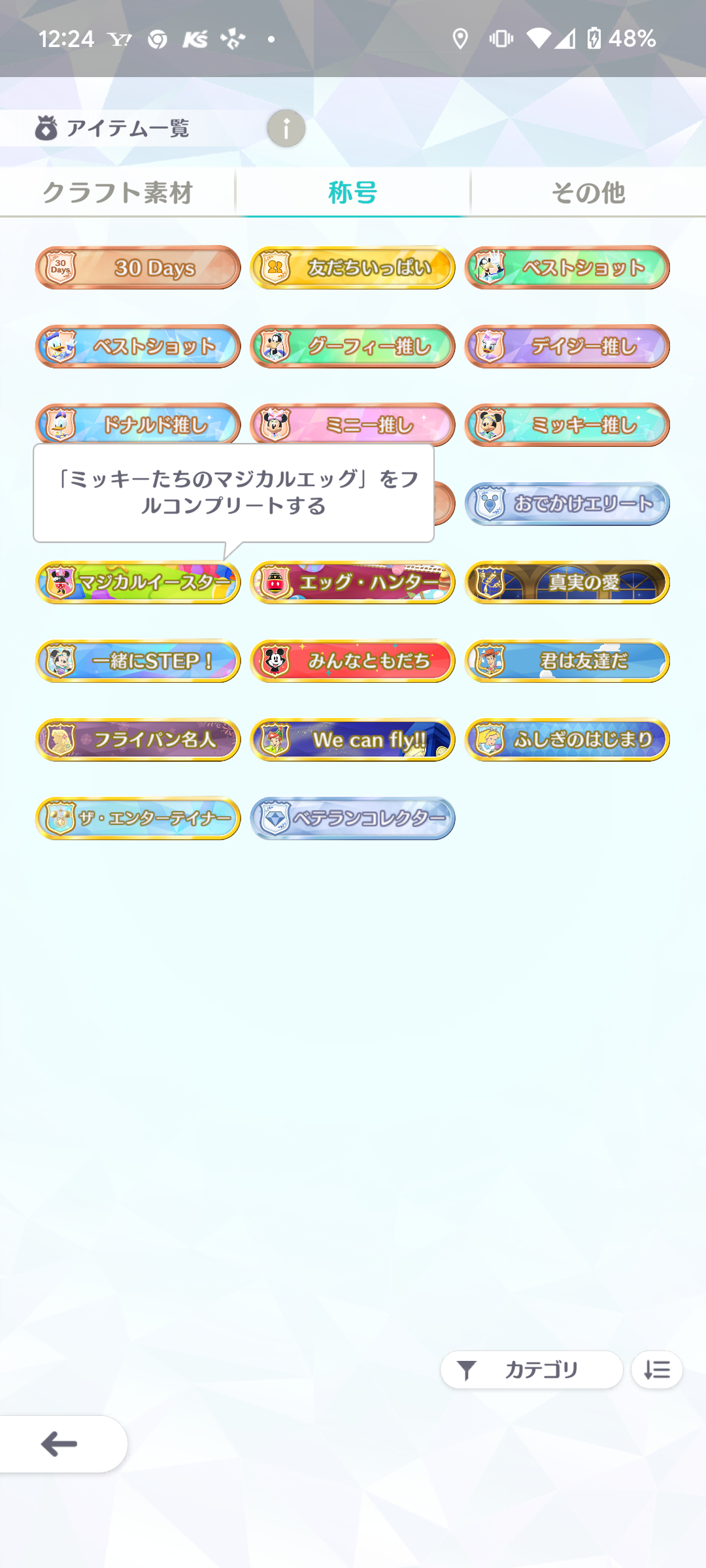Viewport: 706px width, 1568px height.
Task: Tap the We can fly!! title badge
Action: click(352, 740)
